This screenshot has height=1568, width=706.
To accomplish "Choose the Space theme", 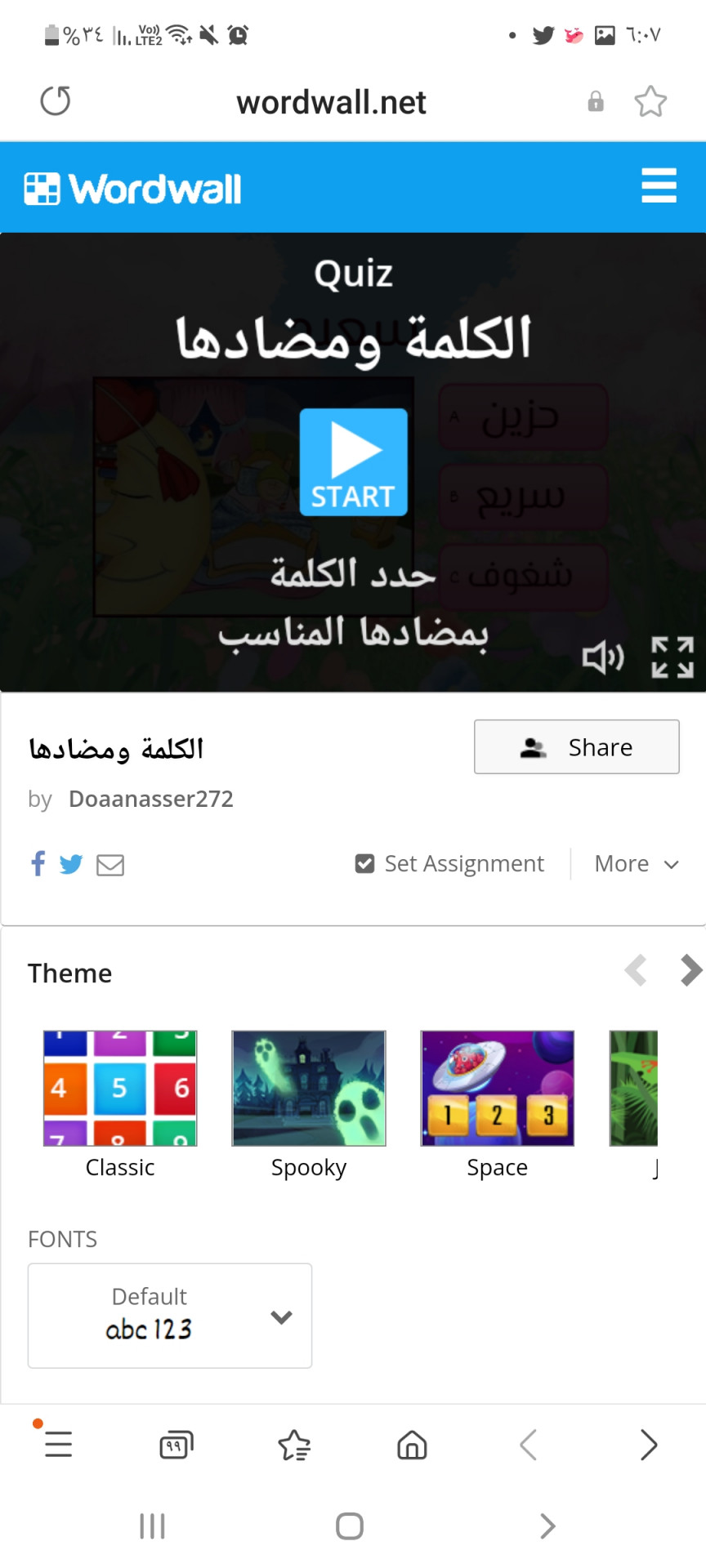I will click(x=497, y=1089).
